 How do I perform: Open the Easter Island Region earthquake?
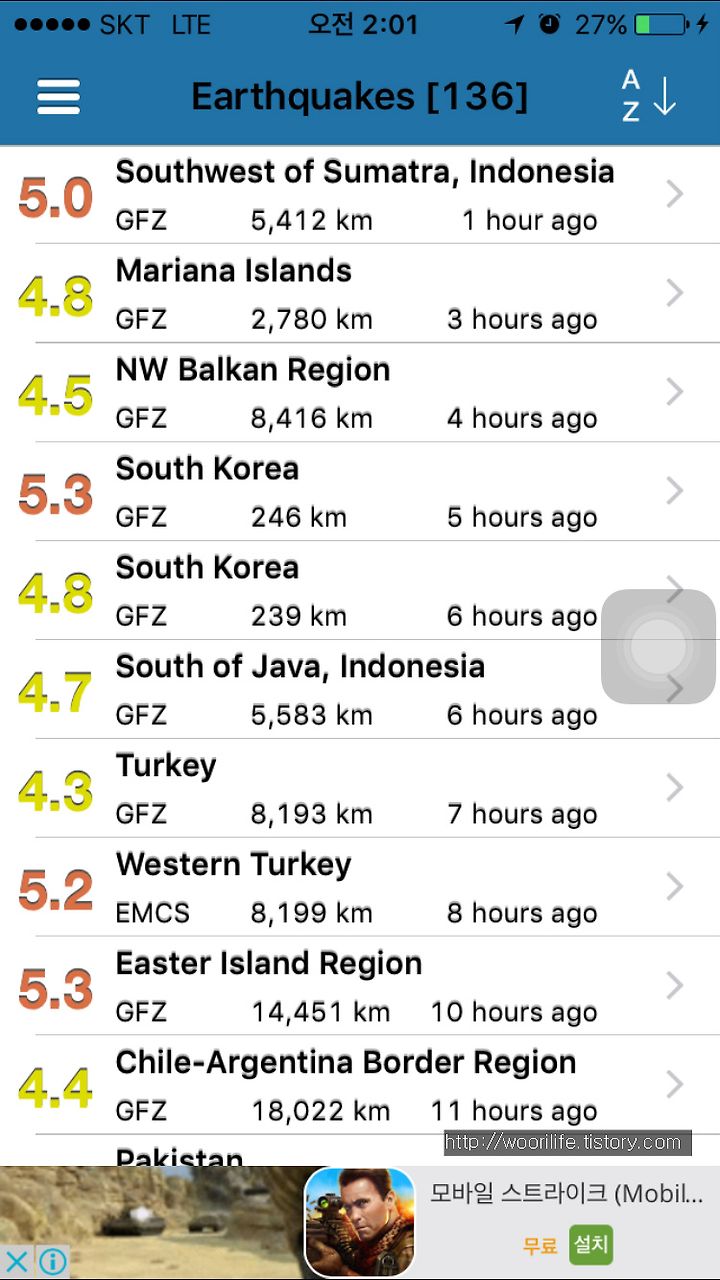point(360,987)
